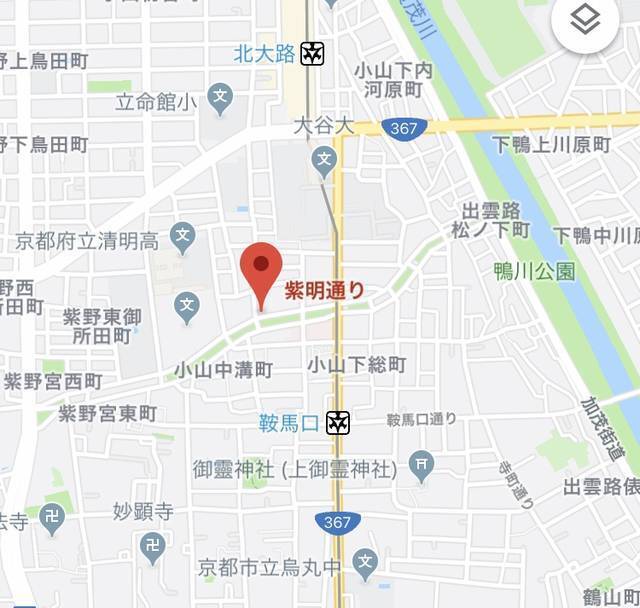
Task: Select the 北大路 station marker
Action: (313, 53)
